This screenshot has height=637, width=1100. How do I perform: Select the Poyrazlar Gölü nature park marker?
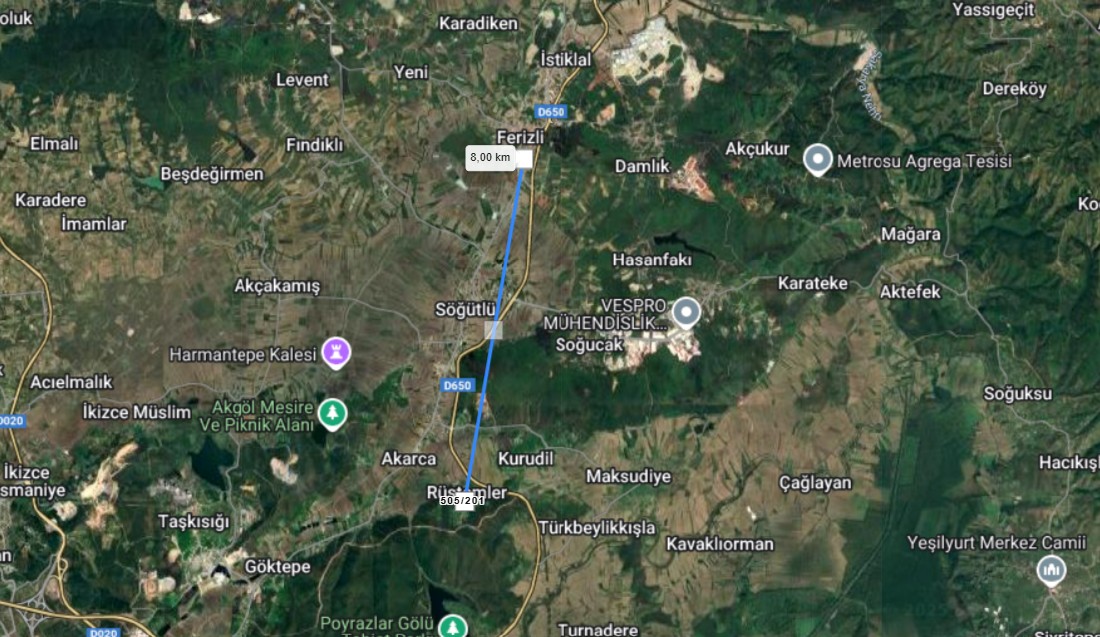[454, 627]
